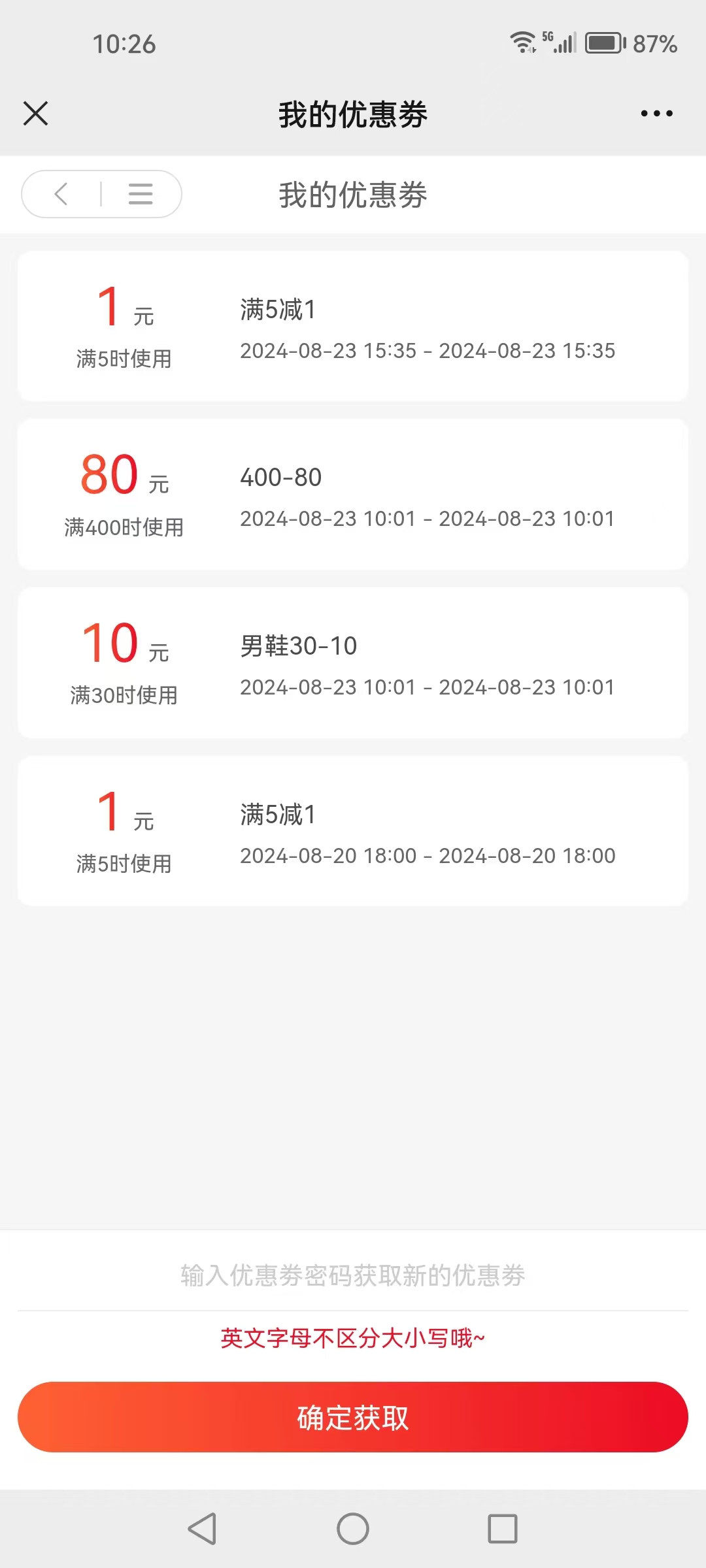Select the 男鞋30-10 coupon card
The image size is (706, 1568).
click(353, 662)
